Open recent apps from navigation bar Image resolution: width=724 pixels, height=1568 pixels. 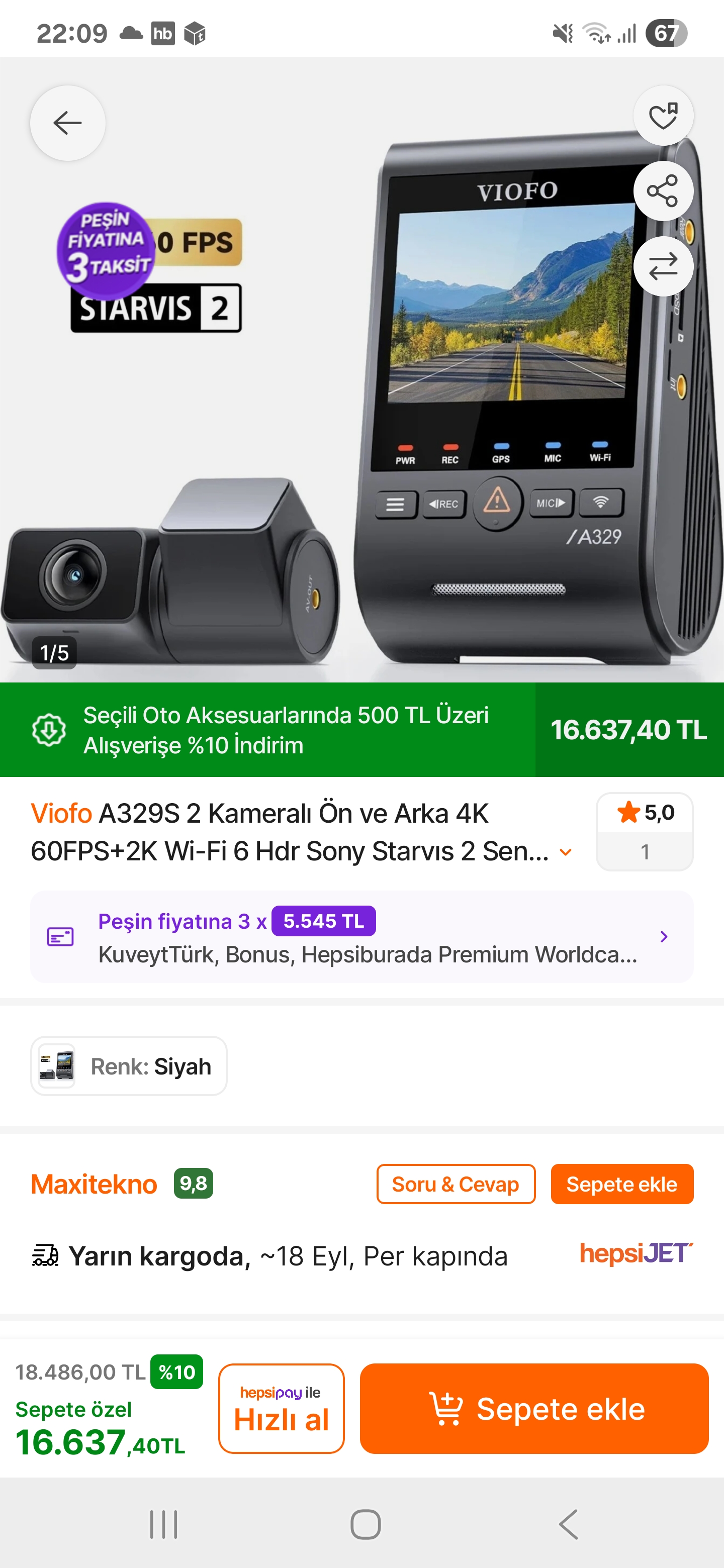pos(164,1525)
